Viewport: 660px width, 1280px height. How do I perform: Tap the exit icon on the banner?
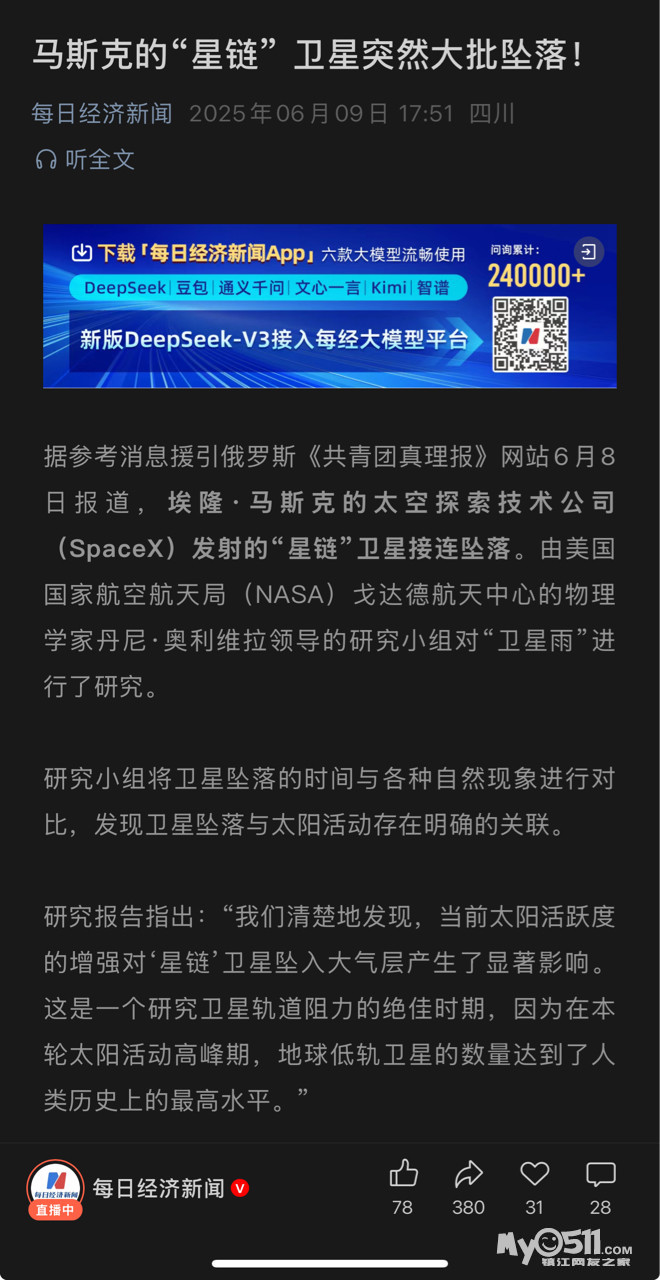tap(588, 252)
